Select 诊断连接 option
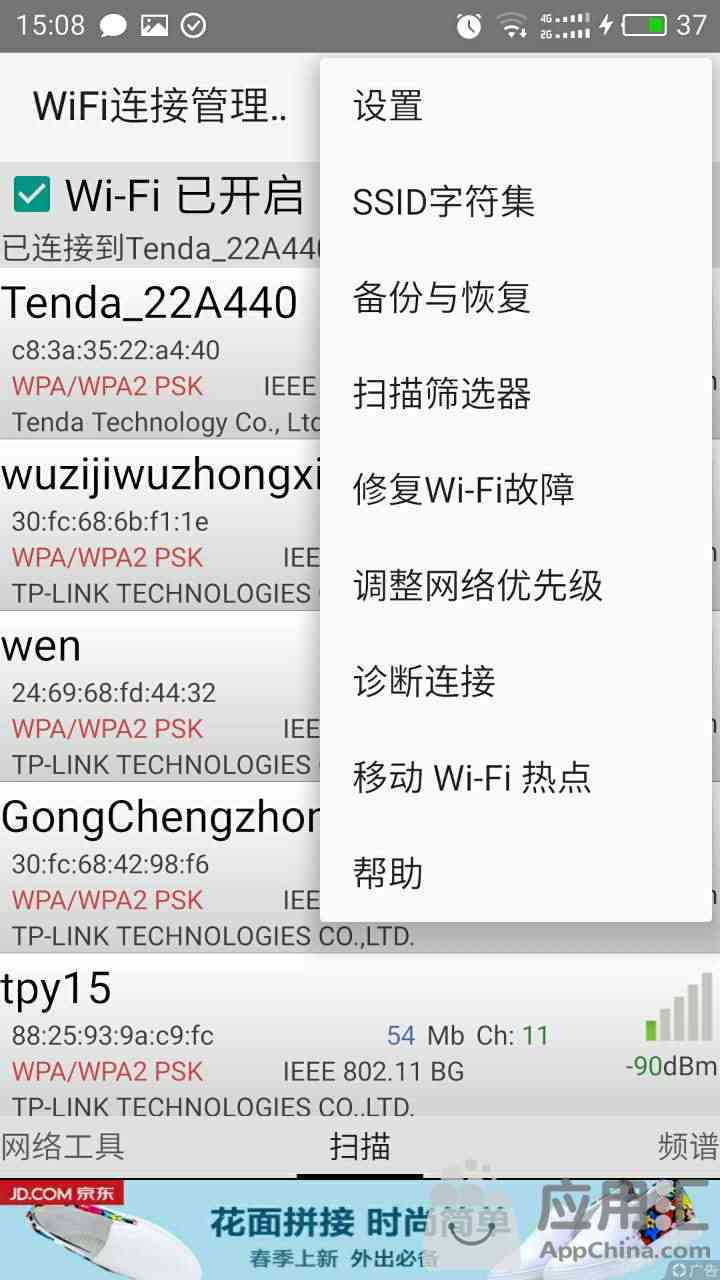This screenshot has height=1280, width=720. [516, 682]
